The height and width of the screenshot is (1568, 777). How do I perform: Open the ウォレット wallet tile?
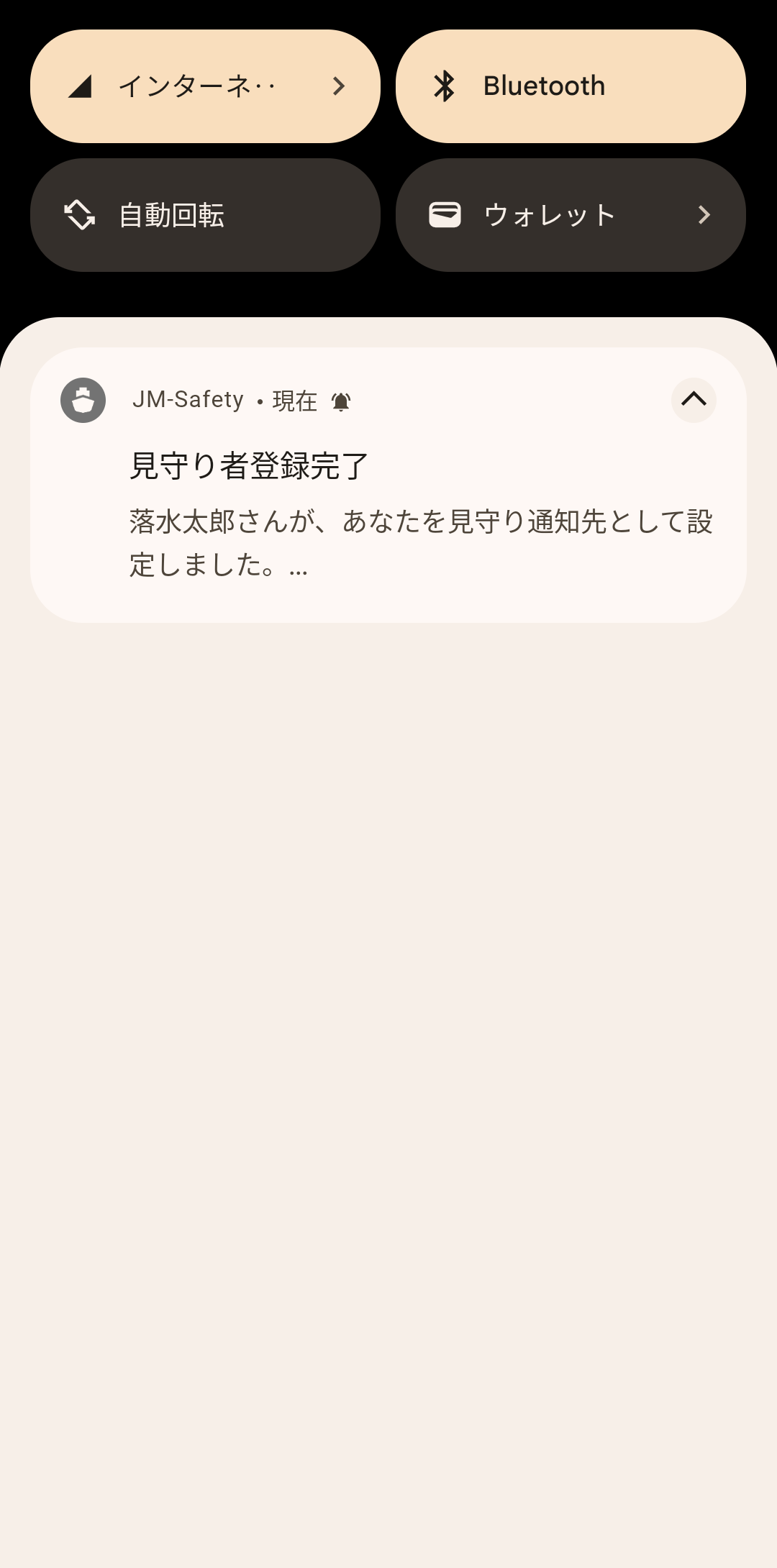(x=571, y=215)
